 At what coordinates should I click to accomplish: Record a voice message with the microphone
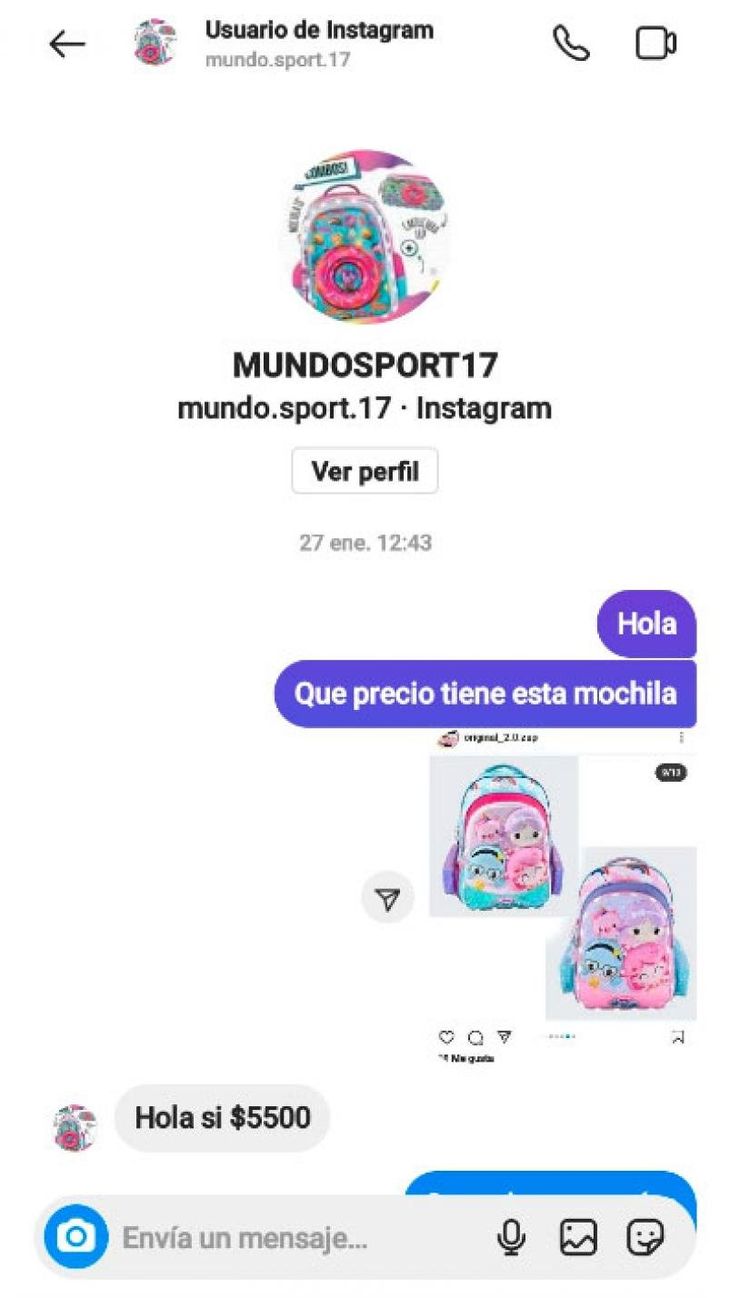click(x=511, y=1238)
